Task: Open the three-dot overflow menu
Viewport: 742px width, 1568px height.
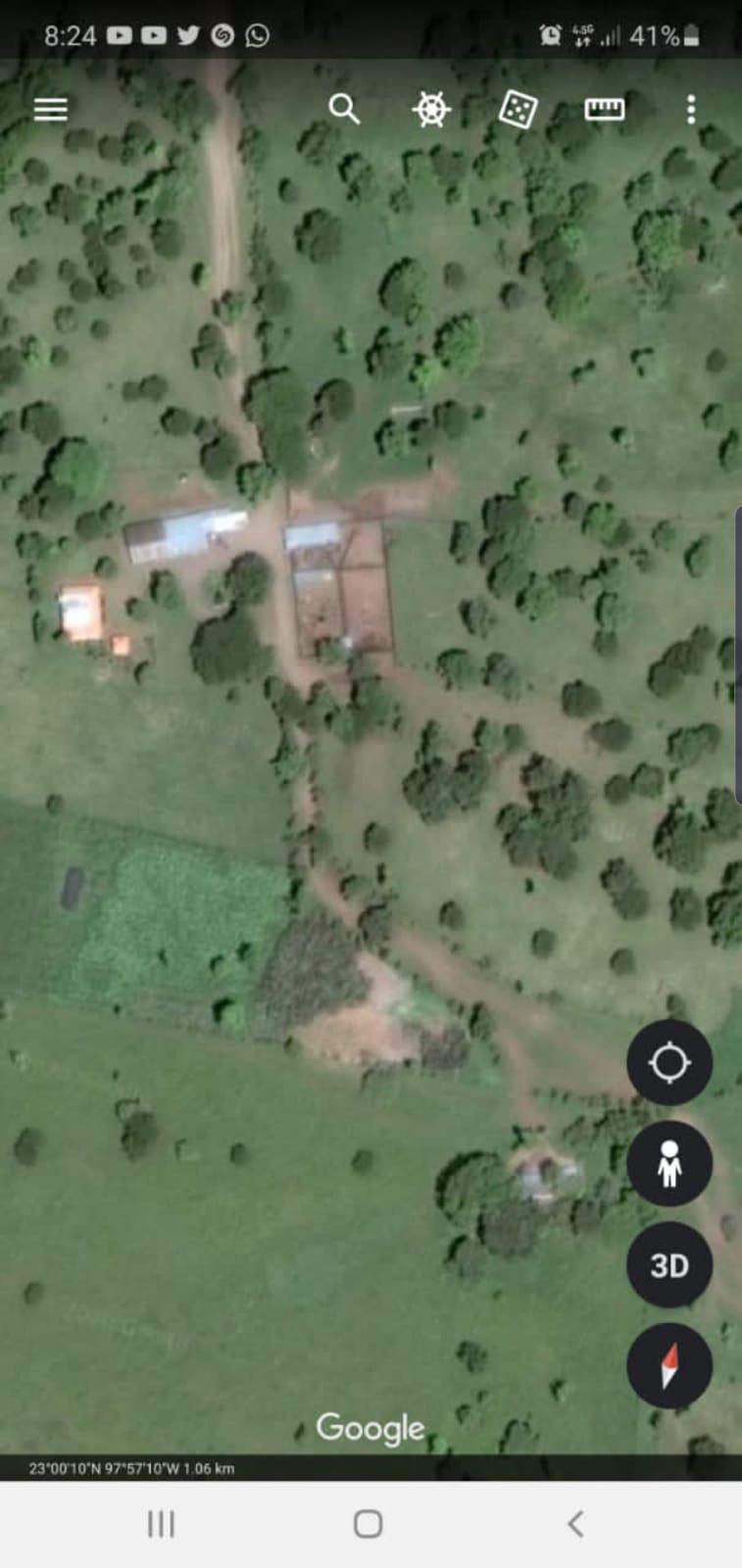Action: [x=691, y=109]
